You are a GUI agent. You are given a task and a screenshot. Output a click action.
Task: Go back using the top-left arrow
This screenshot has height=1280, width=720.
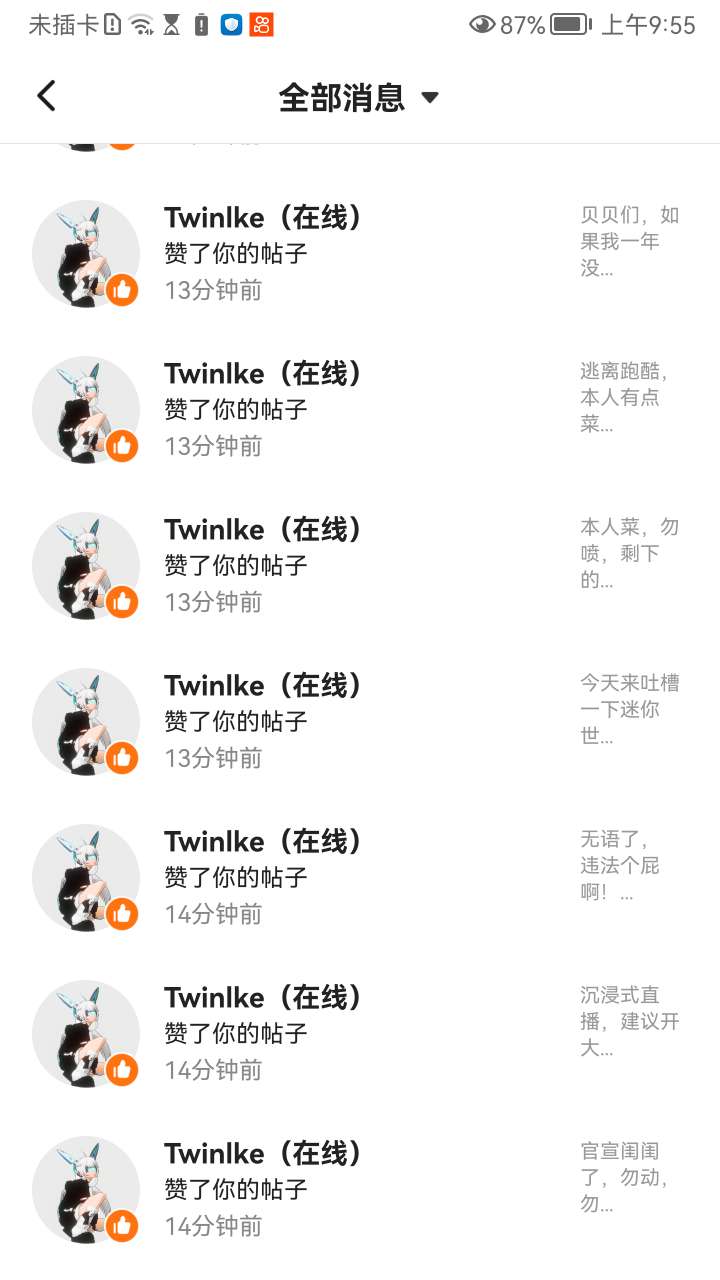tap(47, 96)
